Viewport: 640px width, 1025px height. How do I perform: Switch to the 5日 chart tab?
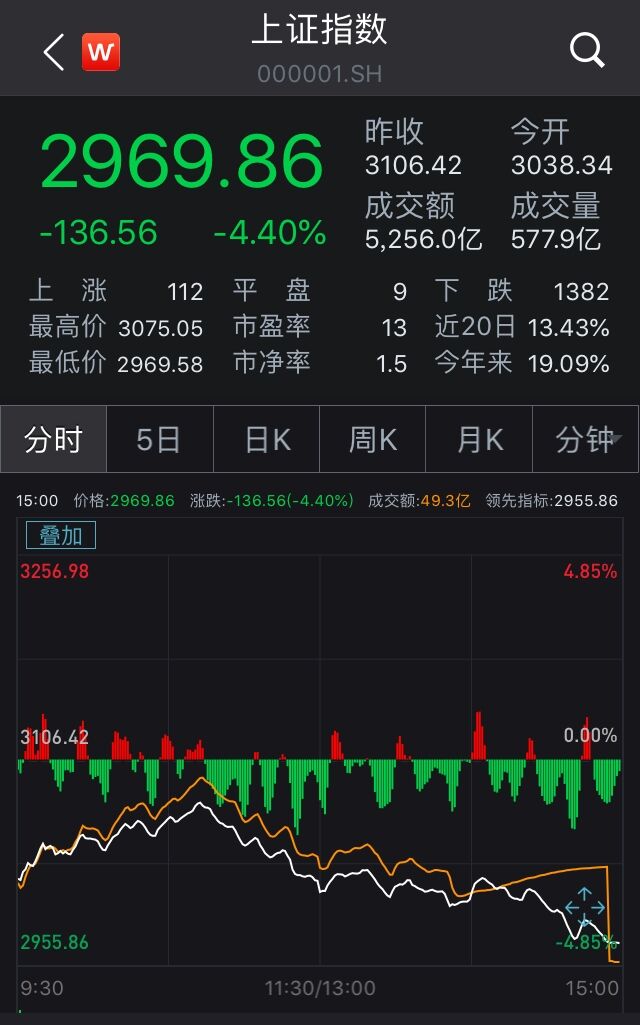[160, 439]
